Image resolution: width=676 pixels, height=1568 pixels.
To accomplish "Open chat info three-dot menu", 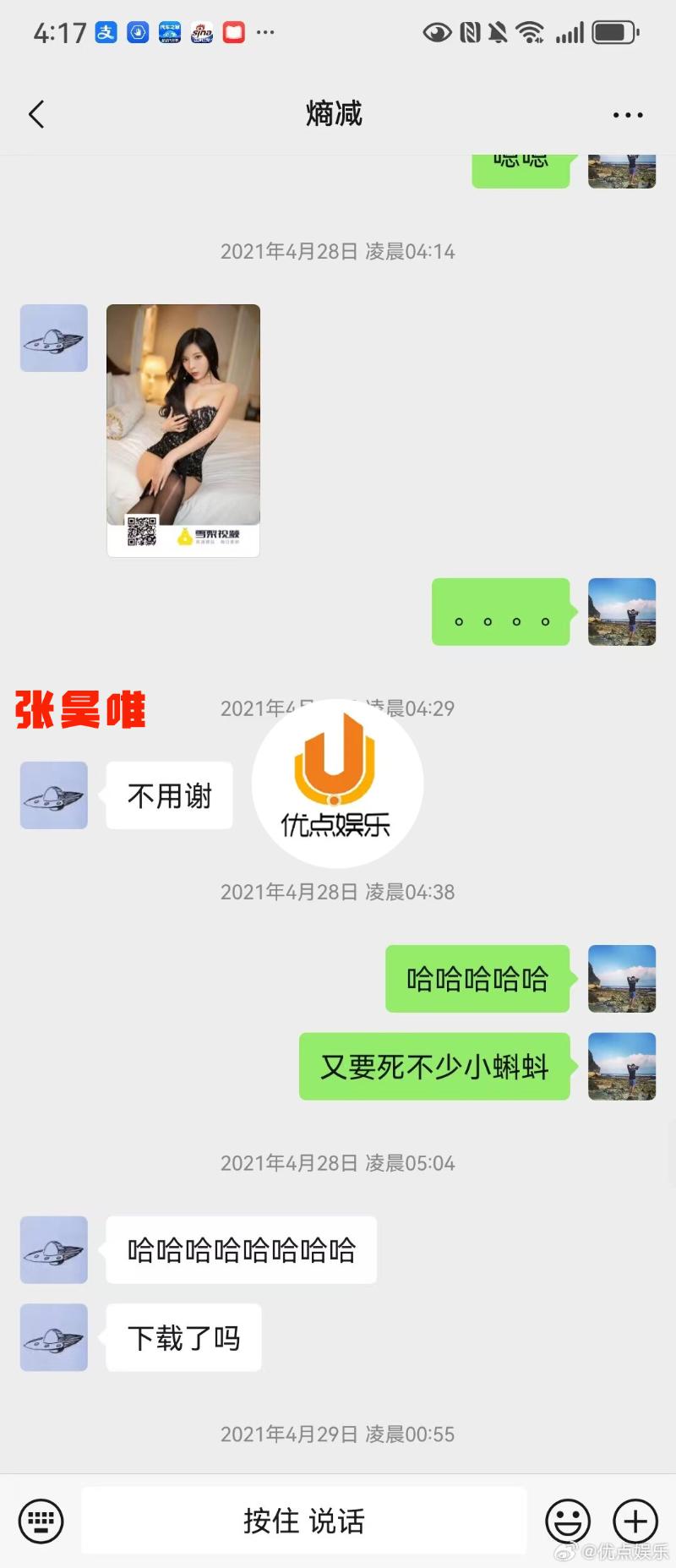I will 628,115.
